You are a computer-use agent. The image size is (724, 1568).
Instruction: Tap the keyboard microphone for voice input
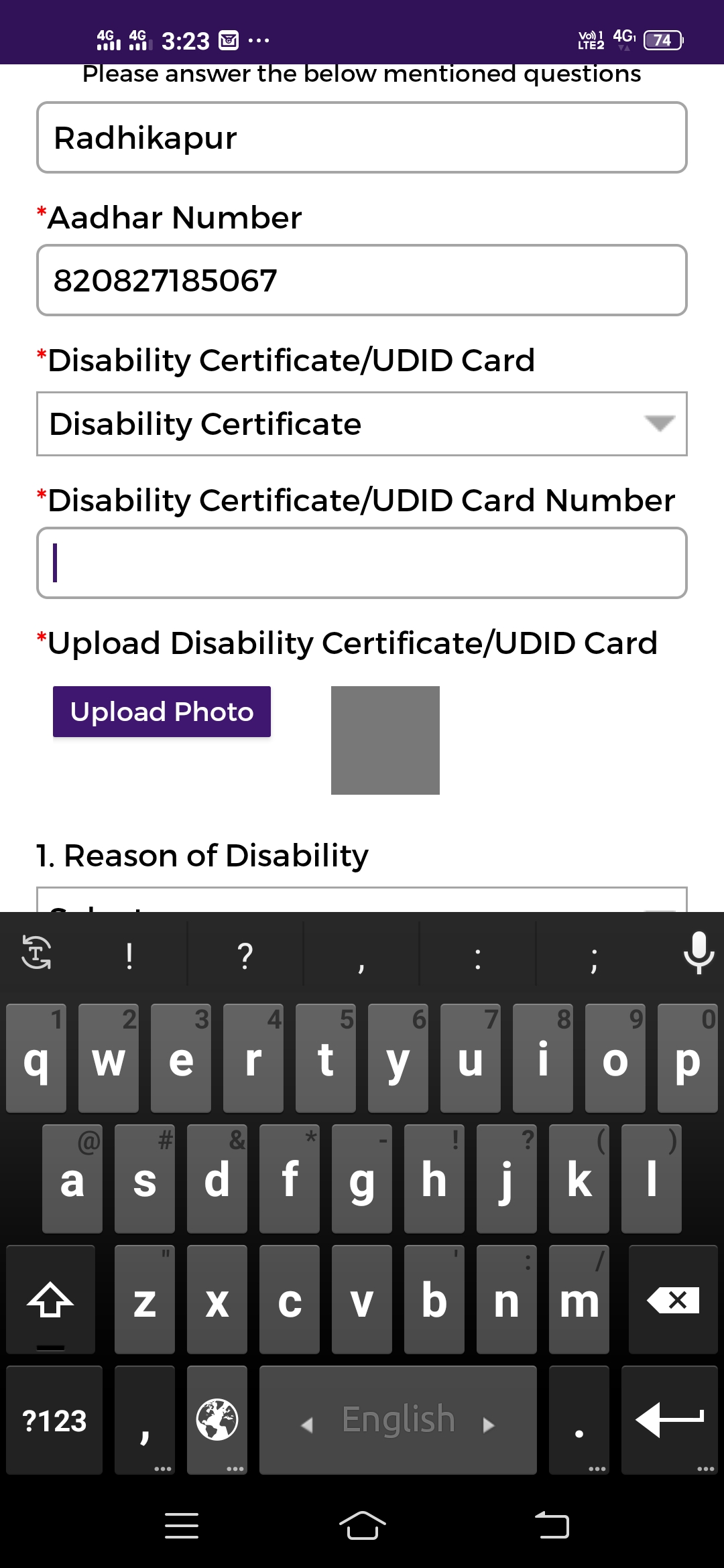pyautogui.click(x=699, y=953)
